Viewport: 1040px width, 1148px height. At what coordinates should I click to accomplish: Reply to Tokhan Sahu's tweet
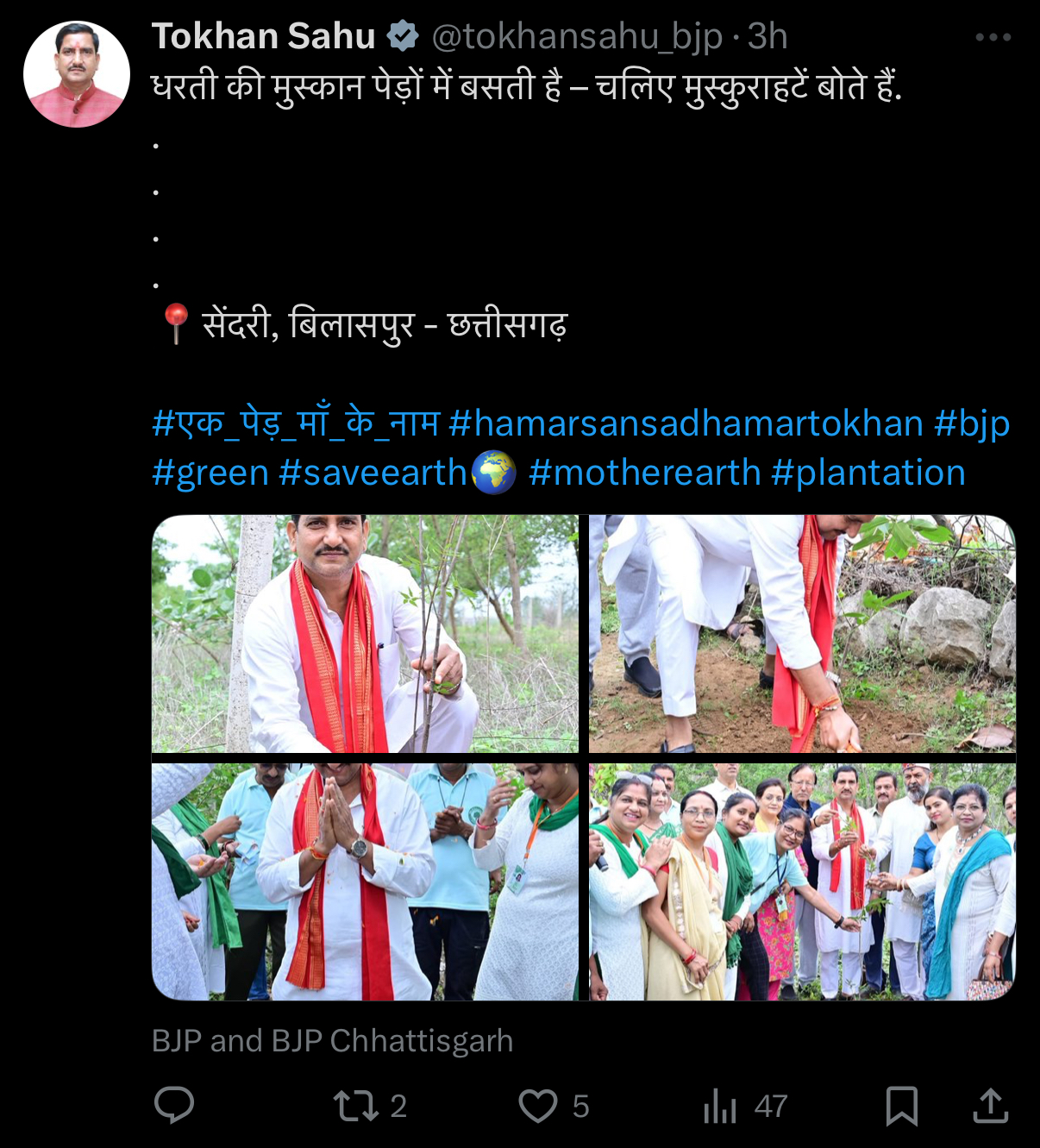173,1105
